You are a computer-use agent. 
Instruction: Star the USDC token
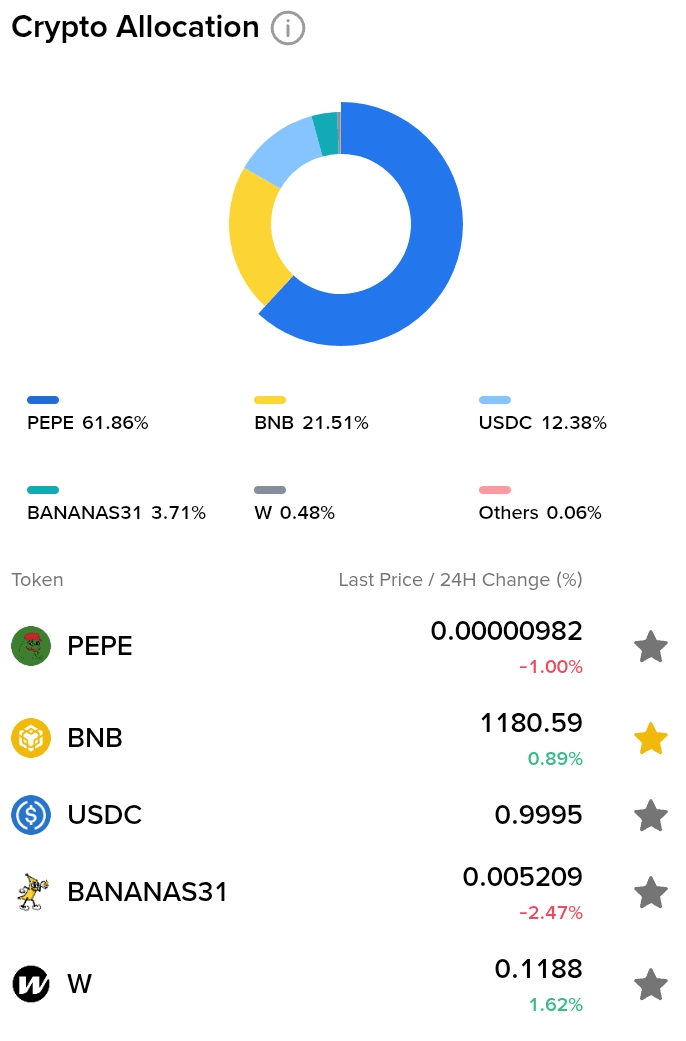click(650, 815)
